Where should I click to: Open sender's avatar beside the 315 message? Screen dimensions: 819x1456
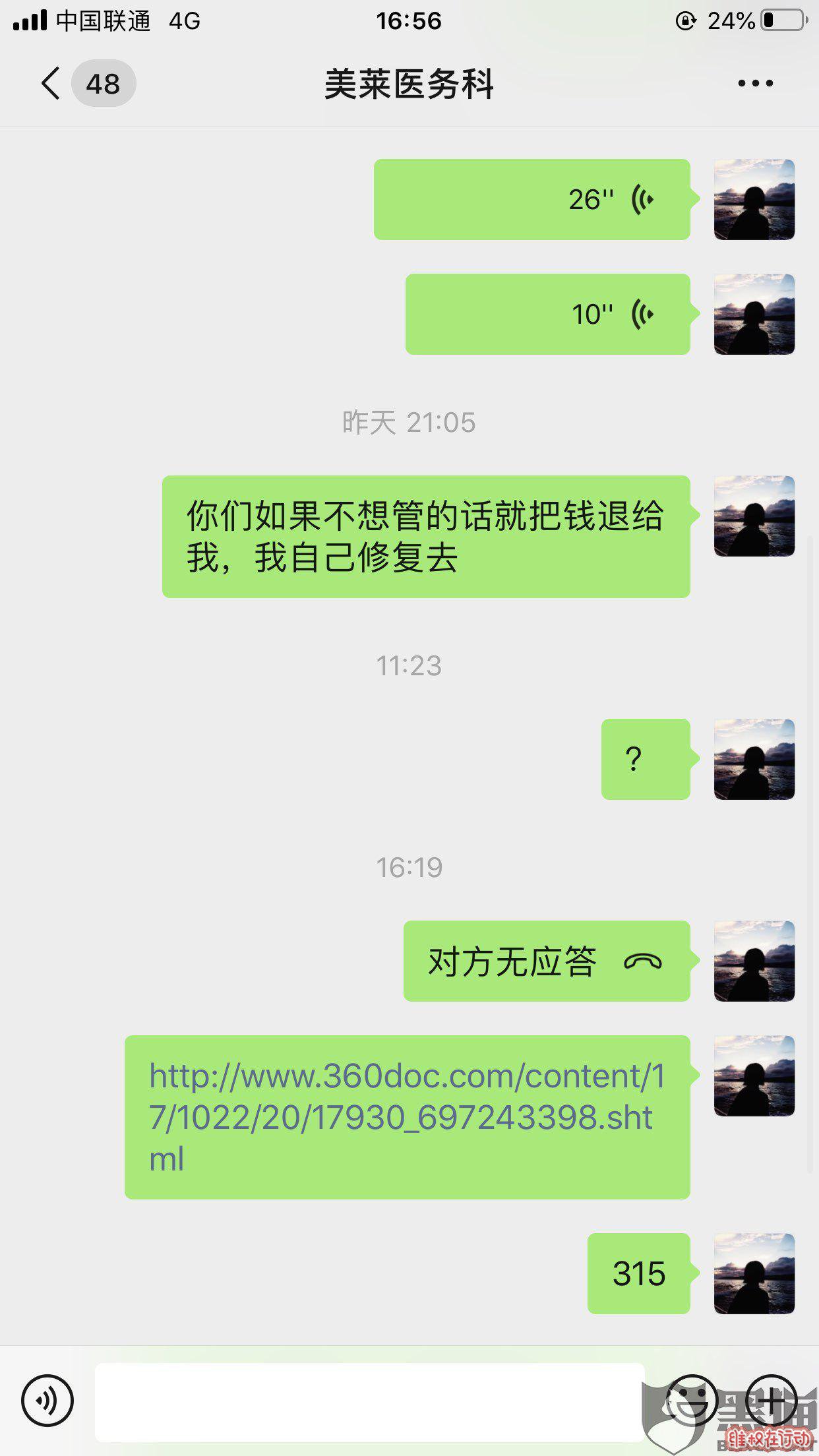coord(754,1273)
